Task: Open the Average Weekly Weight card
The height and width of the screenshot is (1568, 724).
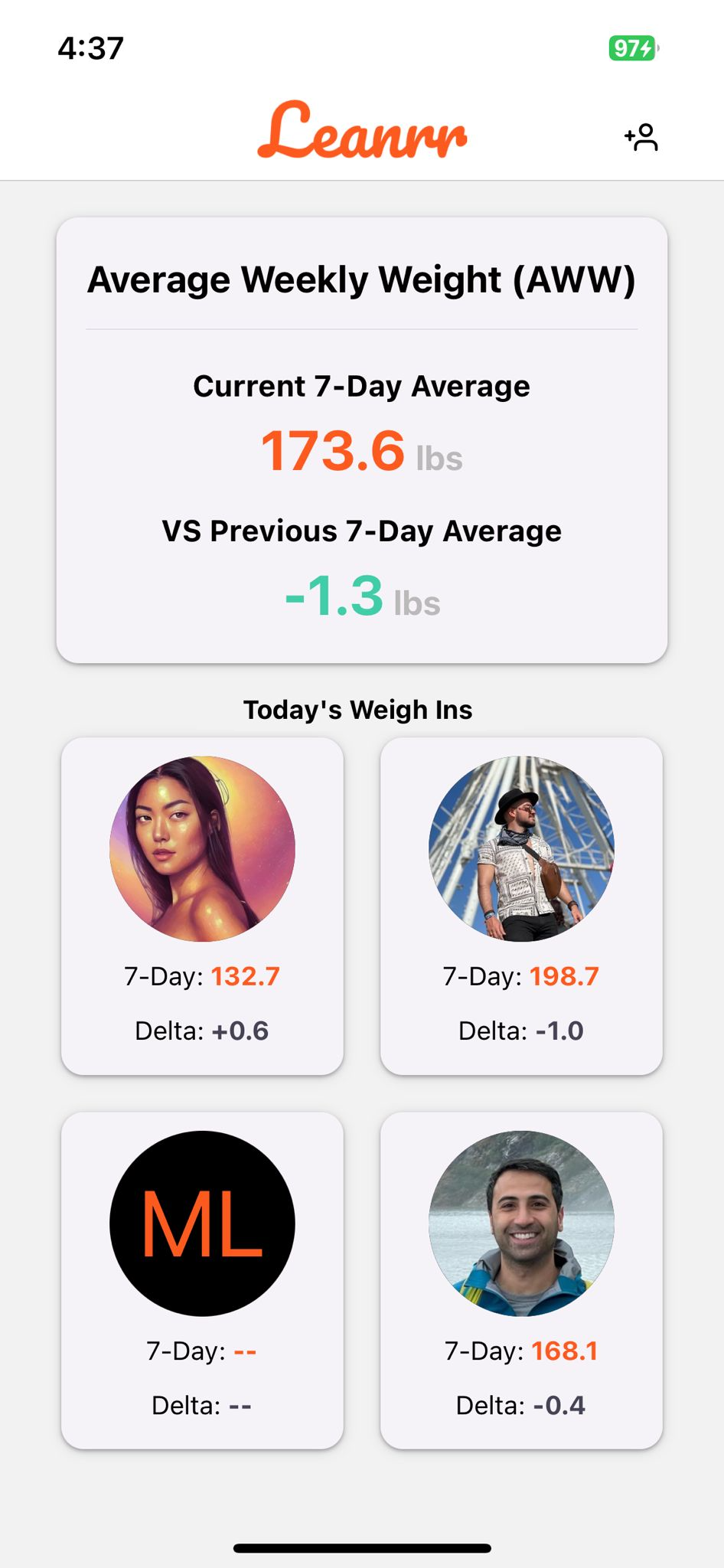Action: [x=362, y=440]
